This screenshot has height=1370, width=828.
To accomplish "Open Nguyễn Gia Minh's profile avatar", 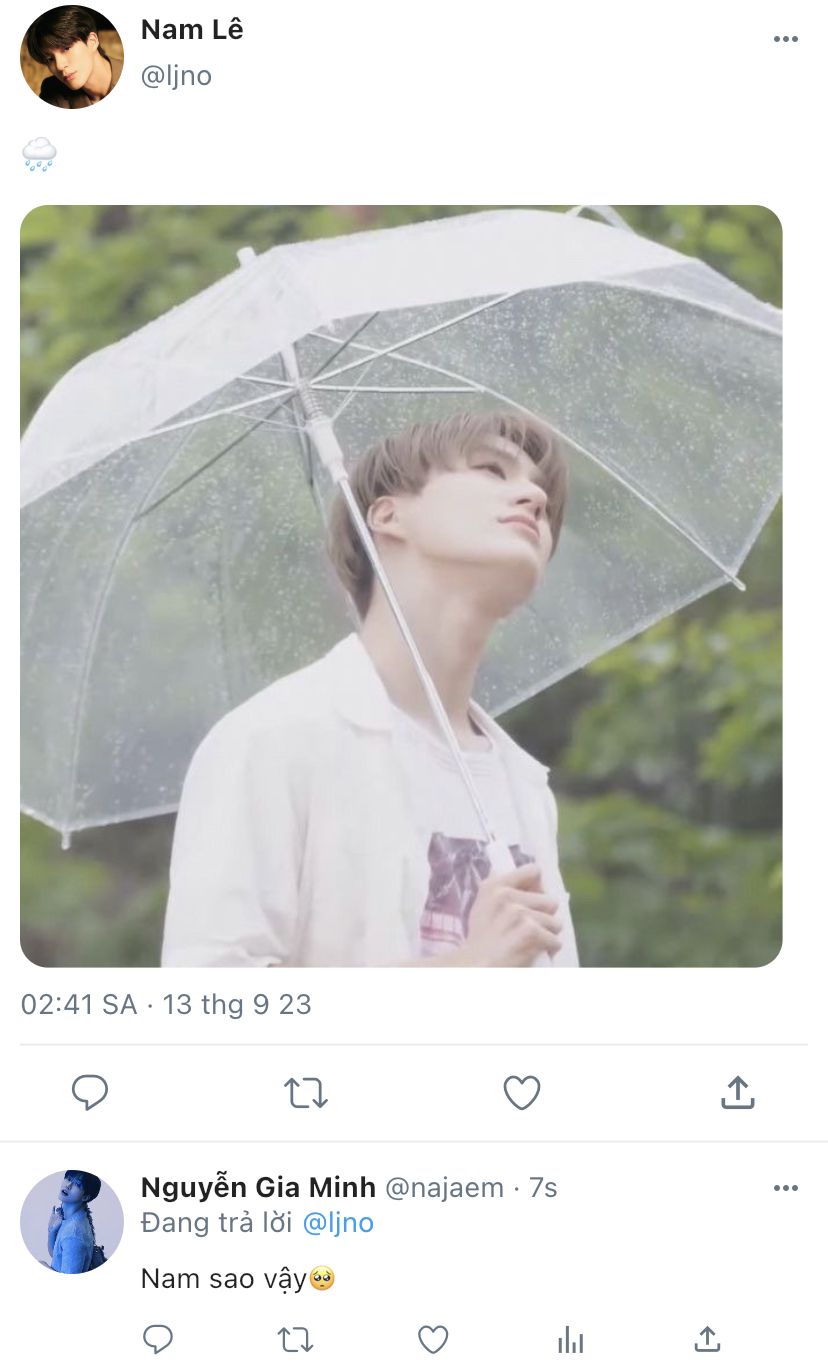I will pos(72,1221).
